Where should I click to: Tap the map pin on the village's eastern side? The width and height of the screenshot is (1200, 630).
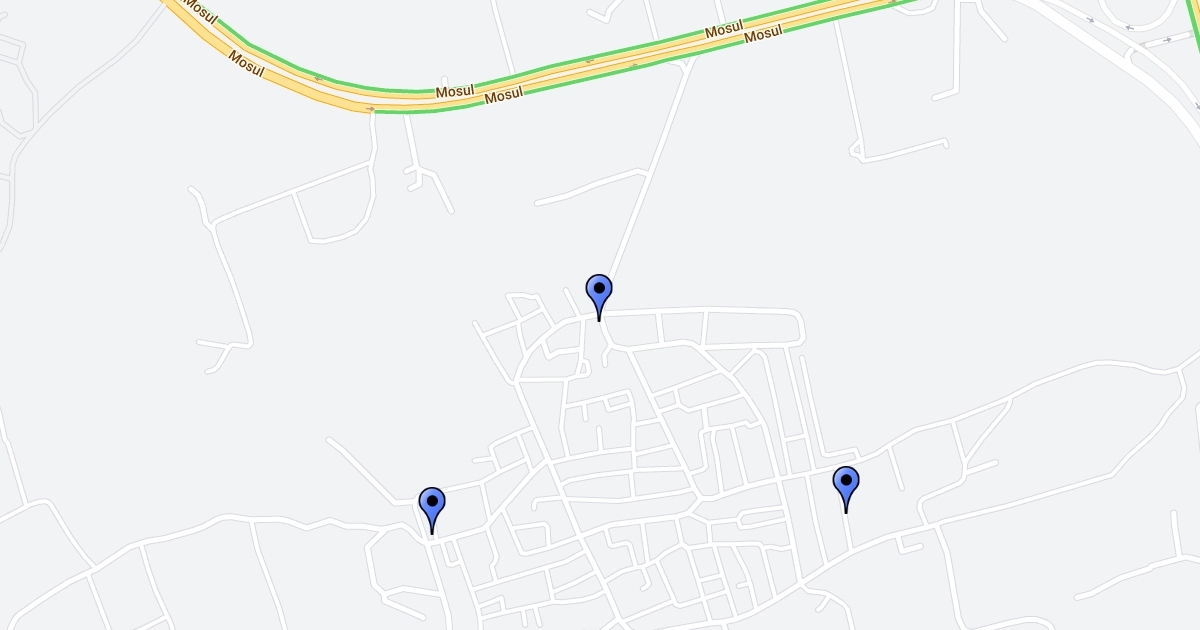(x=846, y=484)
